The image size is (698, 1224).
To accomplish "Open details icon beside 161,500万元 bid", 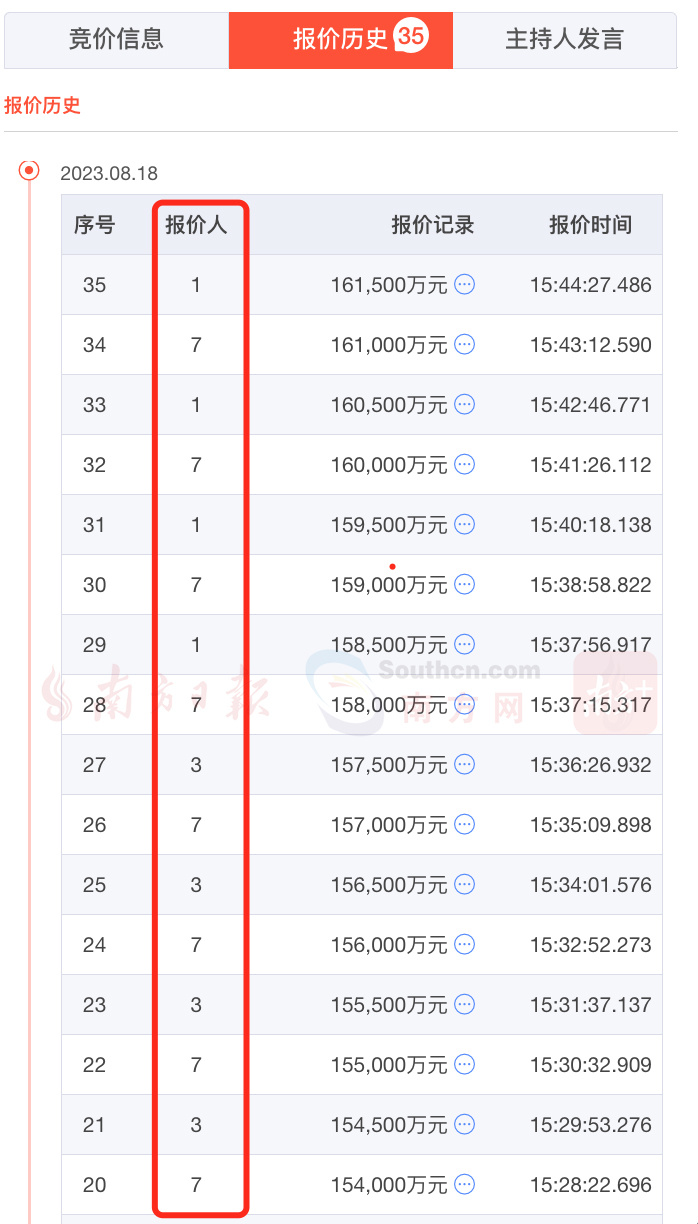I will pyautogui.click(x=465, y=285).
